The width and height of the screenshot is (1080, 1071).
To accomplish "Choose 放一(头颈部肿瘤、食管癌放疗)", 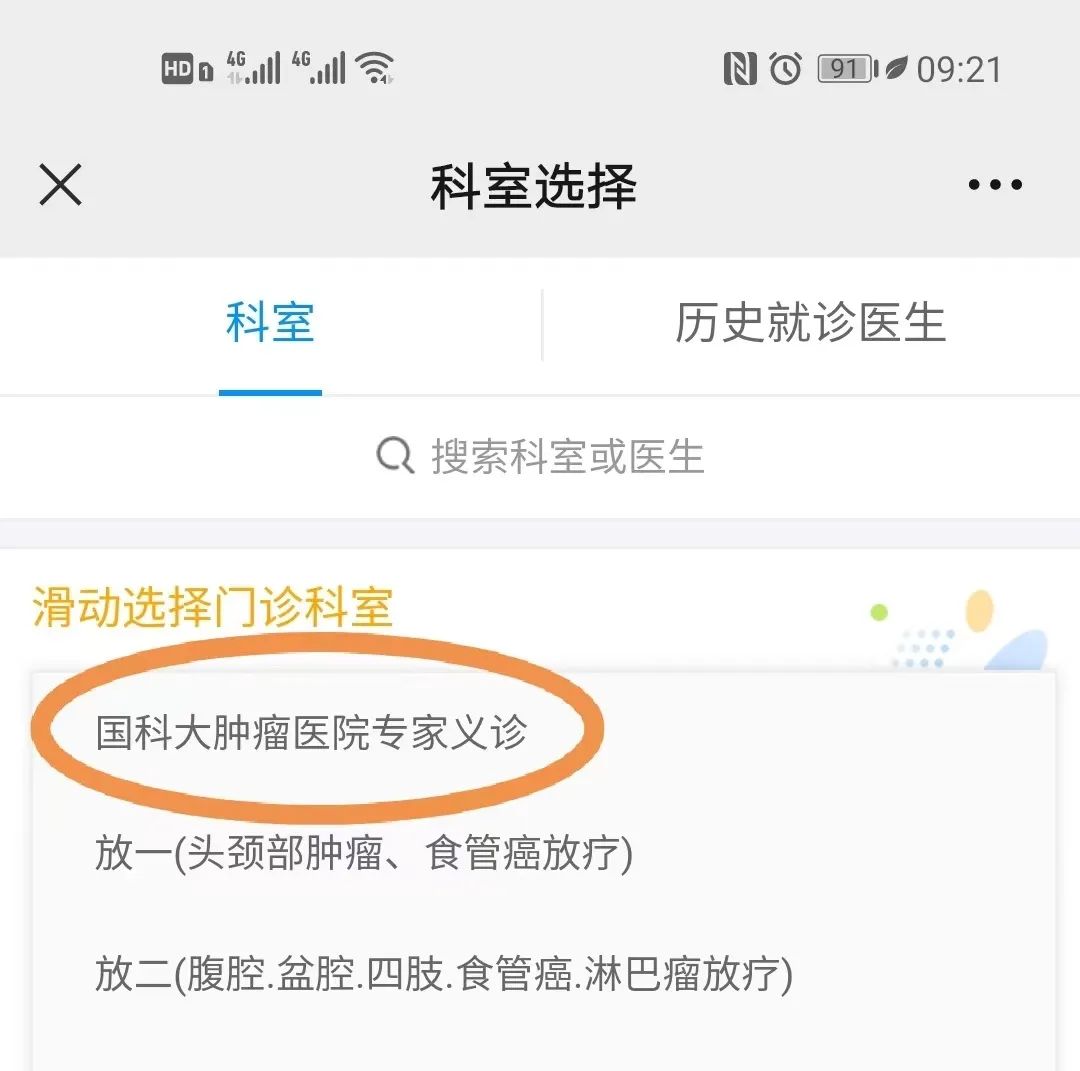I will tap(364, 854).
